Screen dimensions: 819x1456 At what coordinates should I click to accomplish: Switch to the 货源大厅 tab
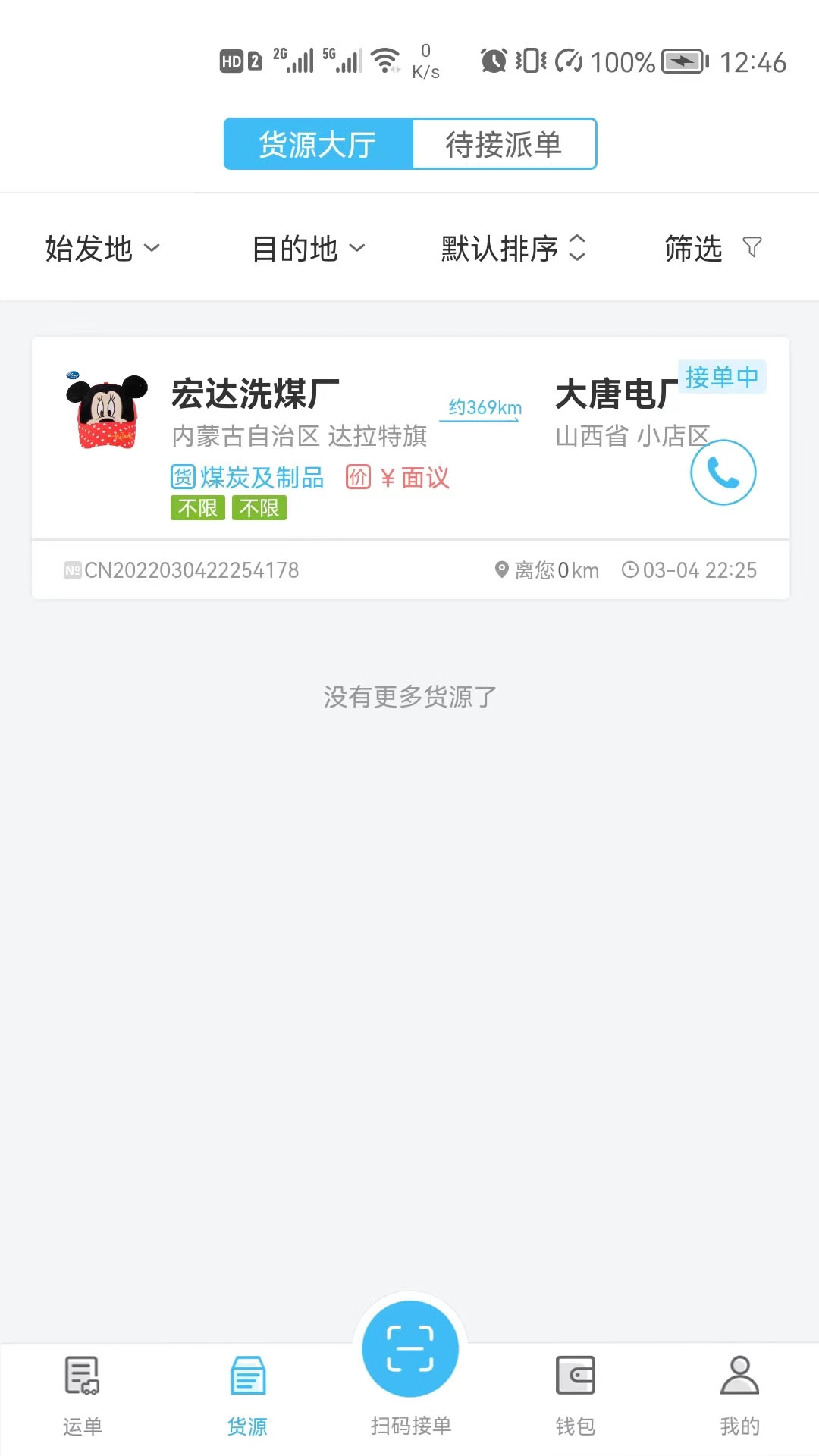tap(317, 143)
